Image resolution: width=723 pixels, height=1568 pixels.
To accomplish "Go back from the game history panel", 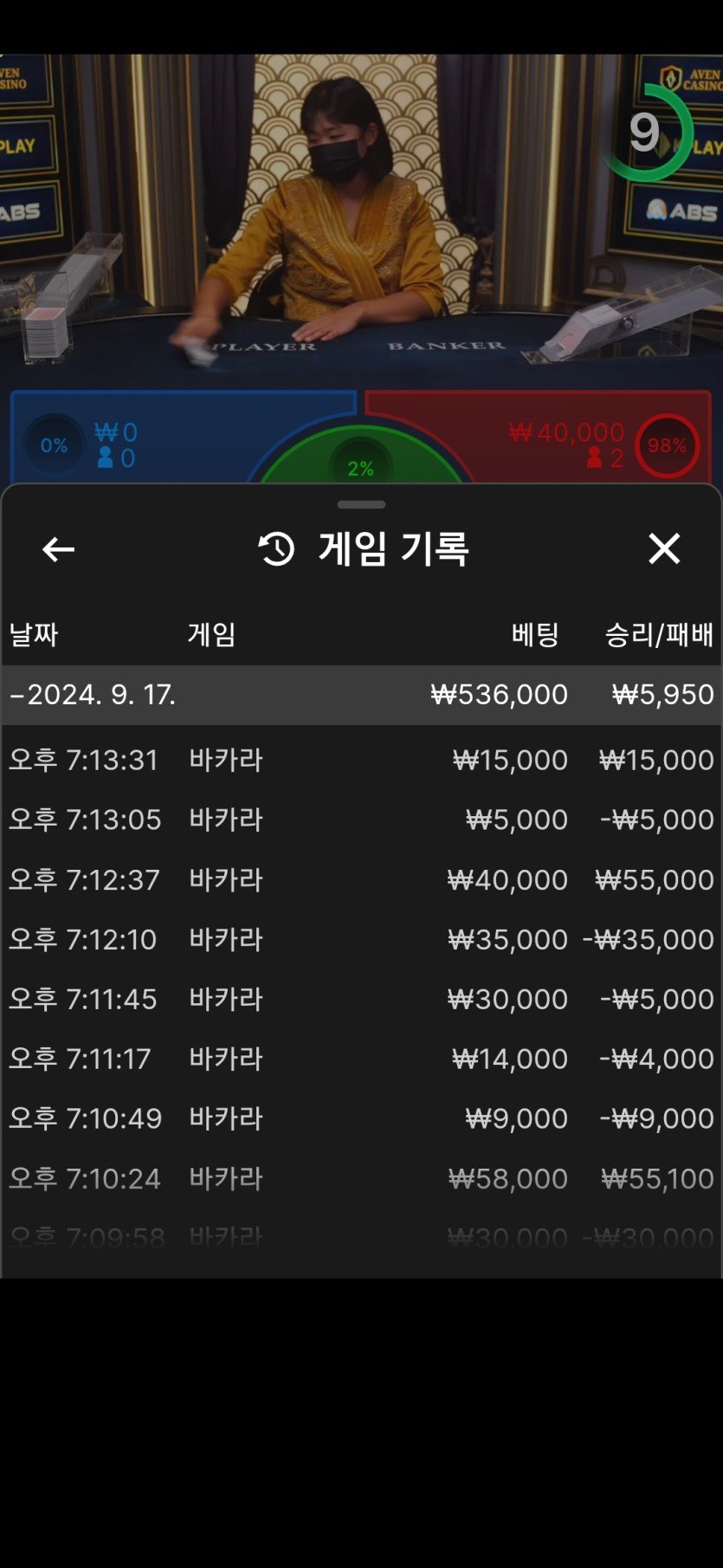I will [x=58, y=549].
